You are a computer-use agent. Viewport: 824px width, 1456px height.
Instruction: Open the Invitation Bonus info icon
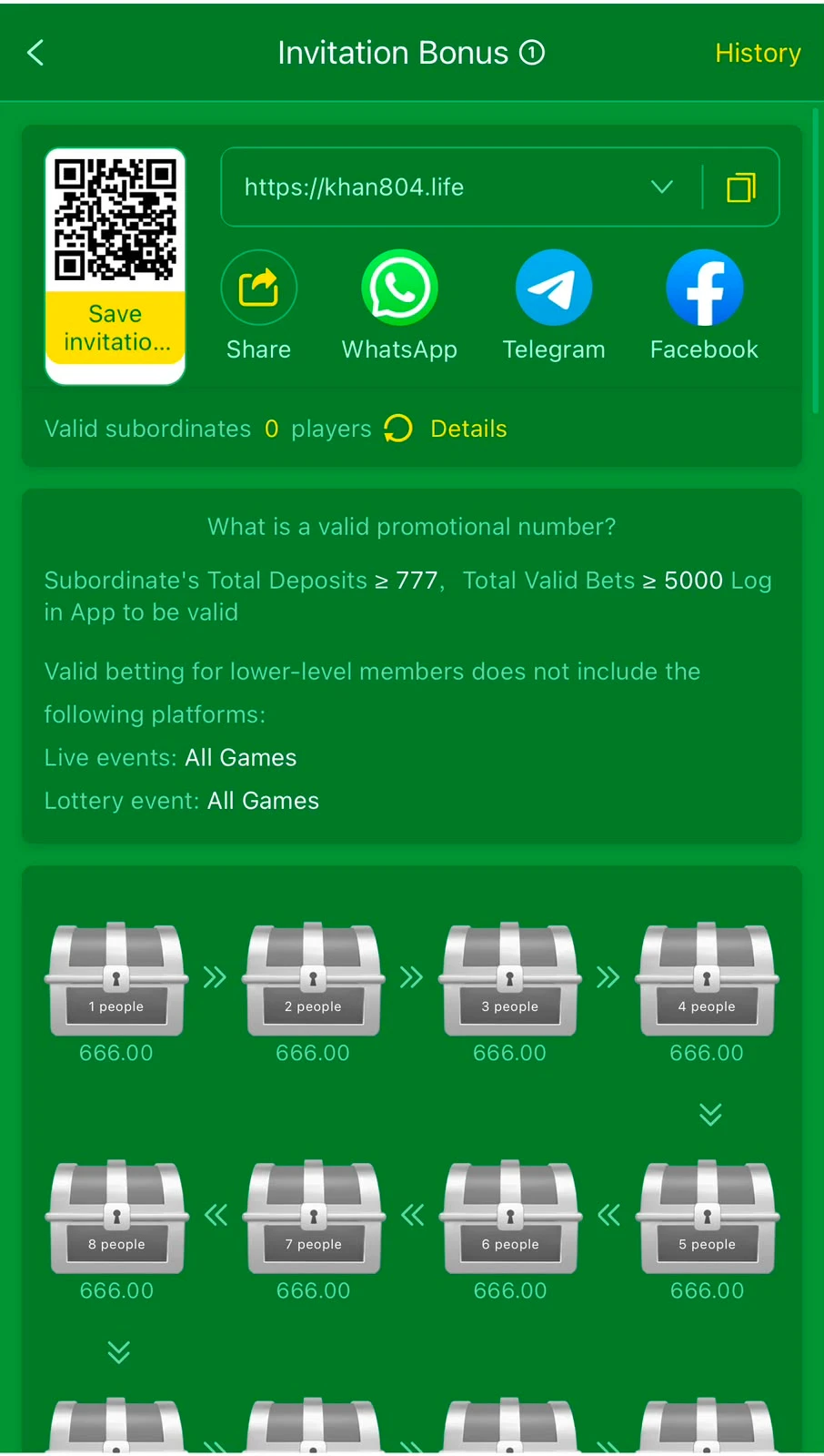click(x=532, y=53)
